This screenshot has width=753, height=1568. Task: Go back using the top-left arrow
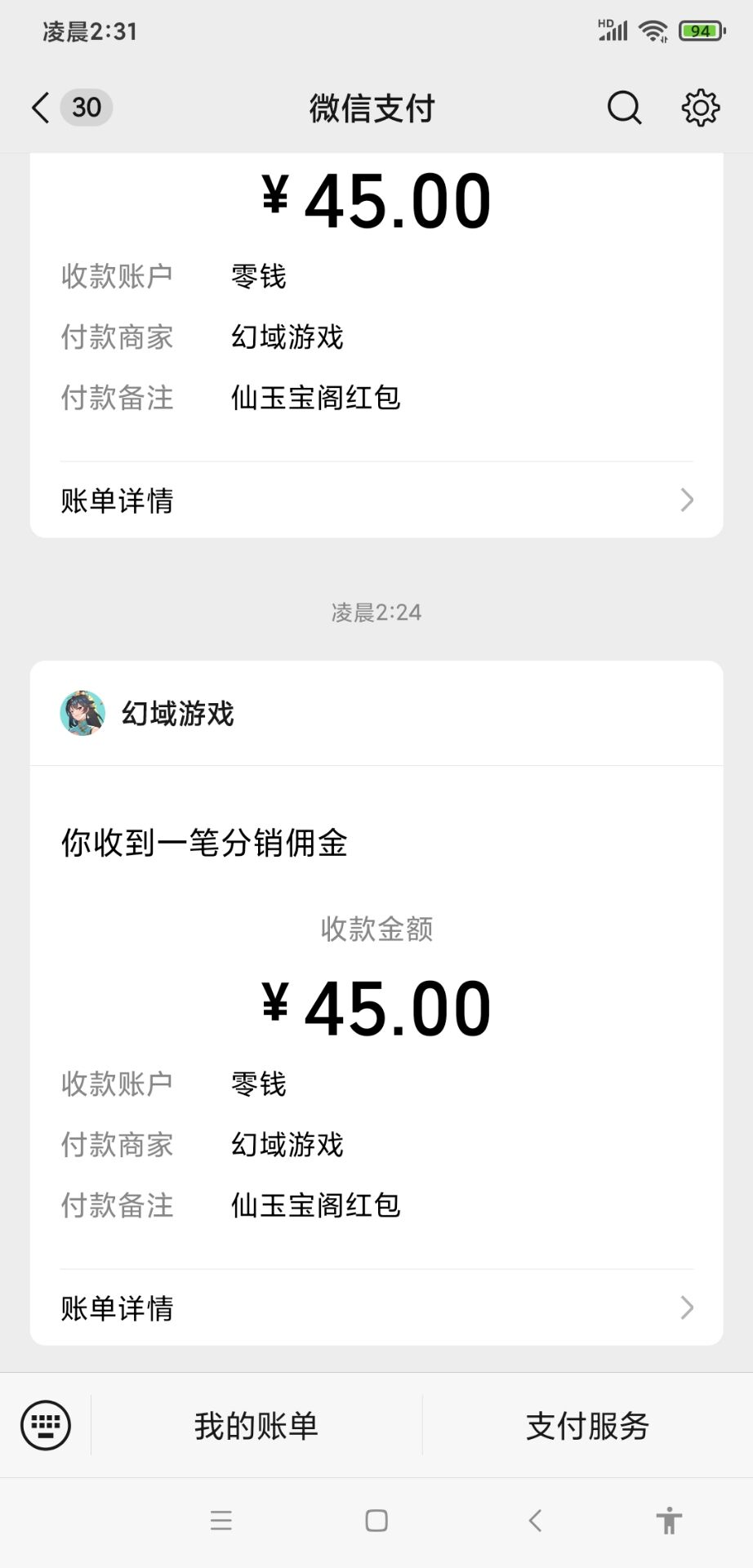coord(41,108)
